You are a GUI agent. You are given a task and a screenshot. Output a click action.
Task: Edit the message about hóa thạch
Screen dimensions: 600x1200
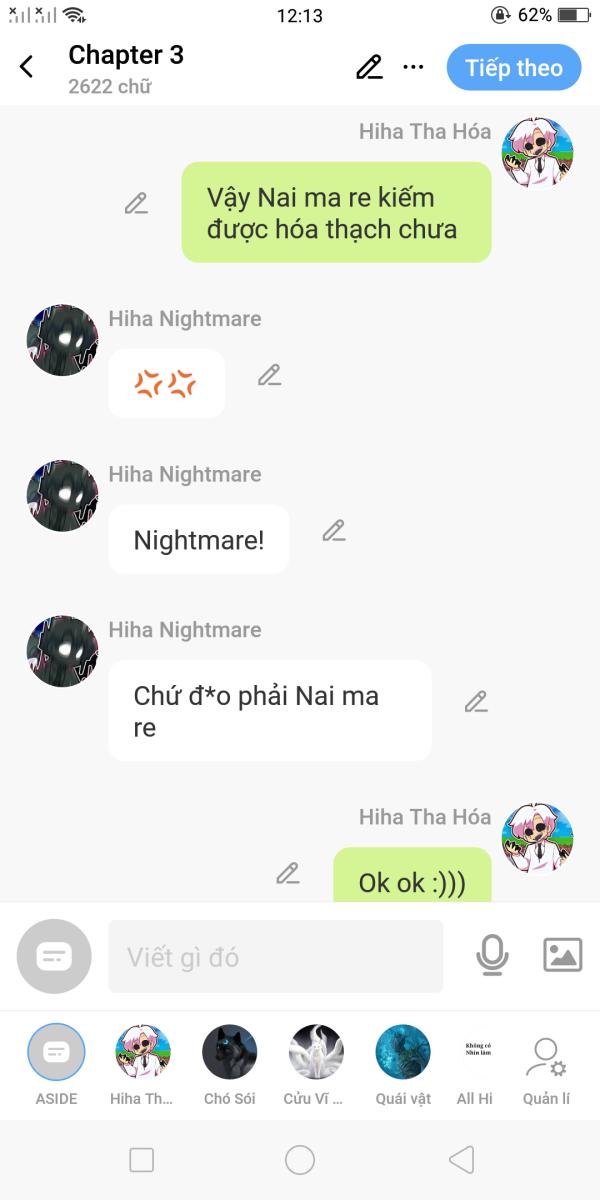[x=136, y=203]
